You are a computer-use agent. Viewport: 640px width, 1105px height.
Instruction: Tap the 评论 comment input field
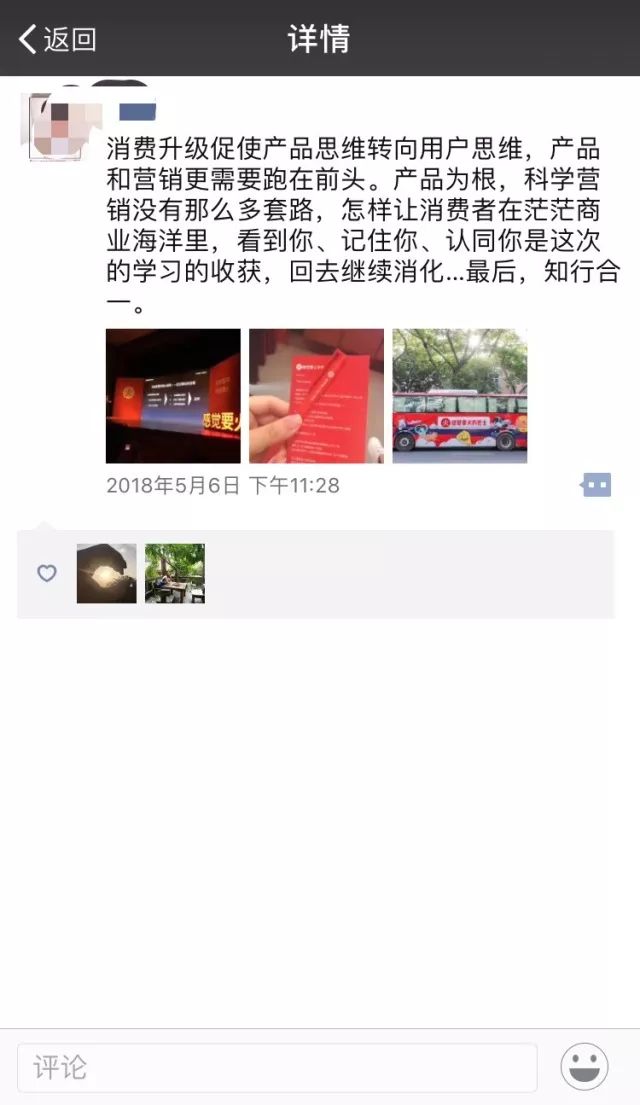coord(277,1067)
